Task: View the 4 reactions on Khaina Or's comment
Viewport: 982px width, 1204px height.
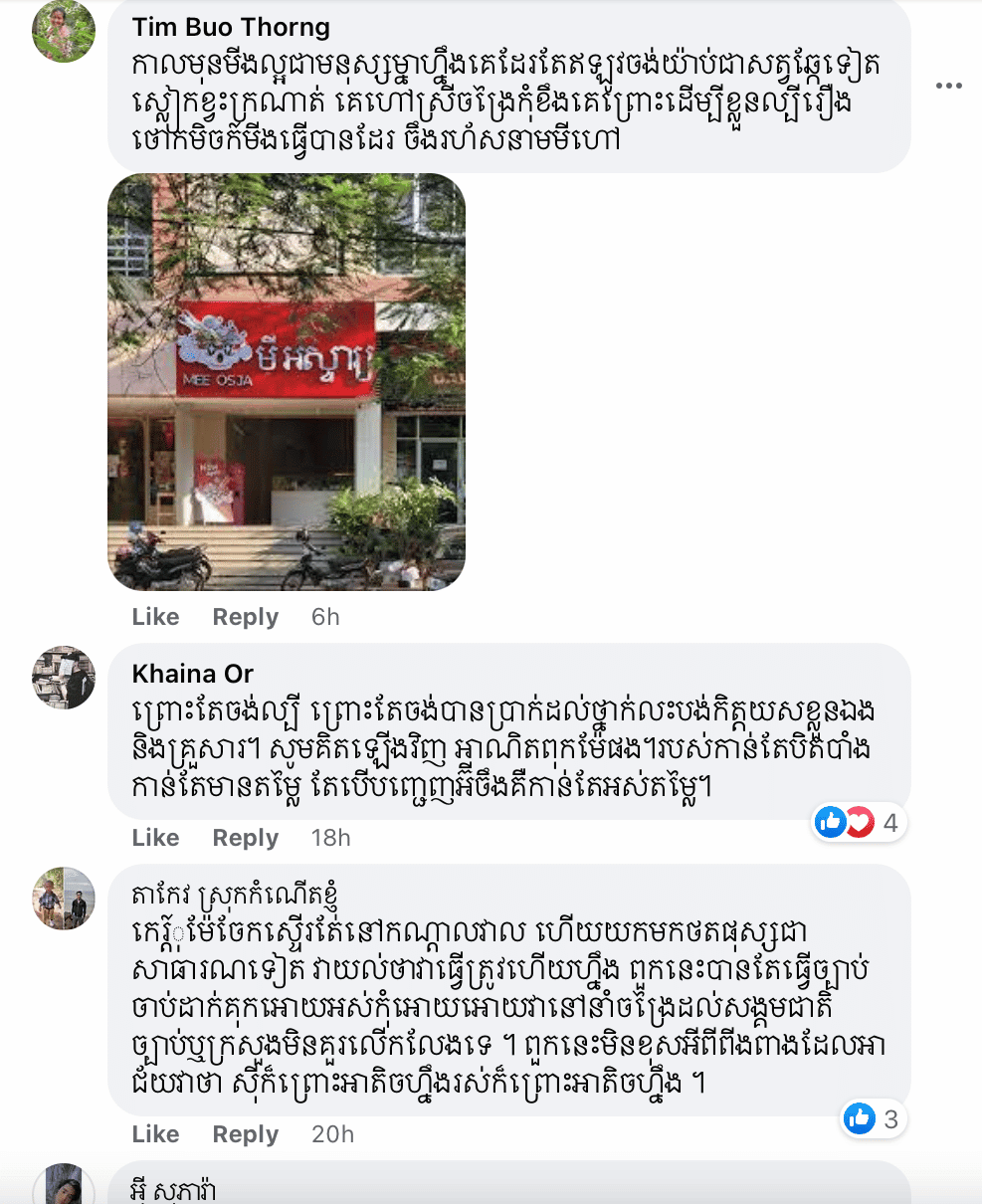Action: point(860,823)
